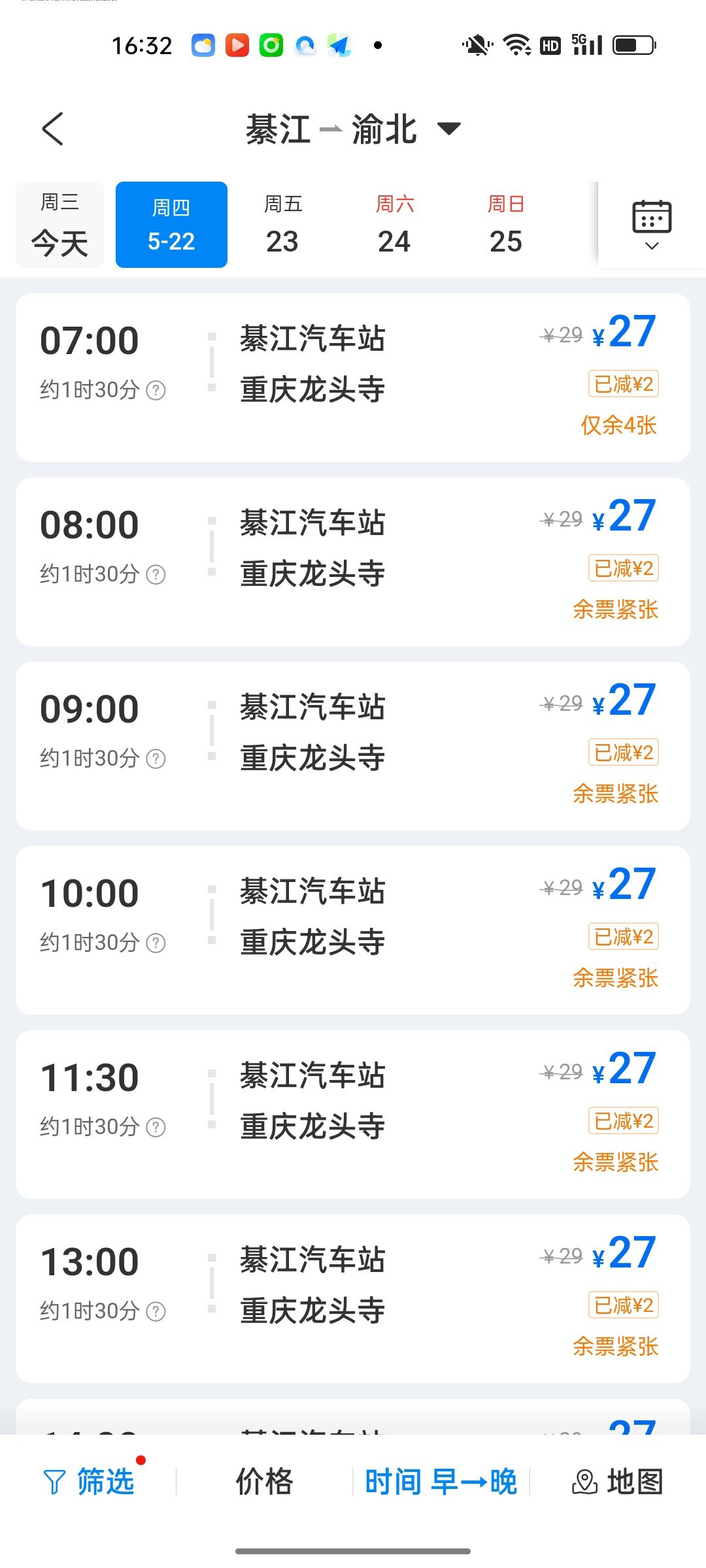Open the 綦江→渝北 route dropdown
Image resolution: width=706 pixels, height=1568 pixels.
[x=354, y=129]
